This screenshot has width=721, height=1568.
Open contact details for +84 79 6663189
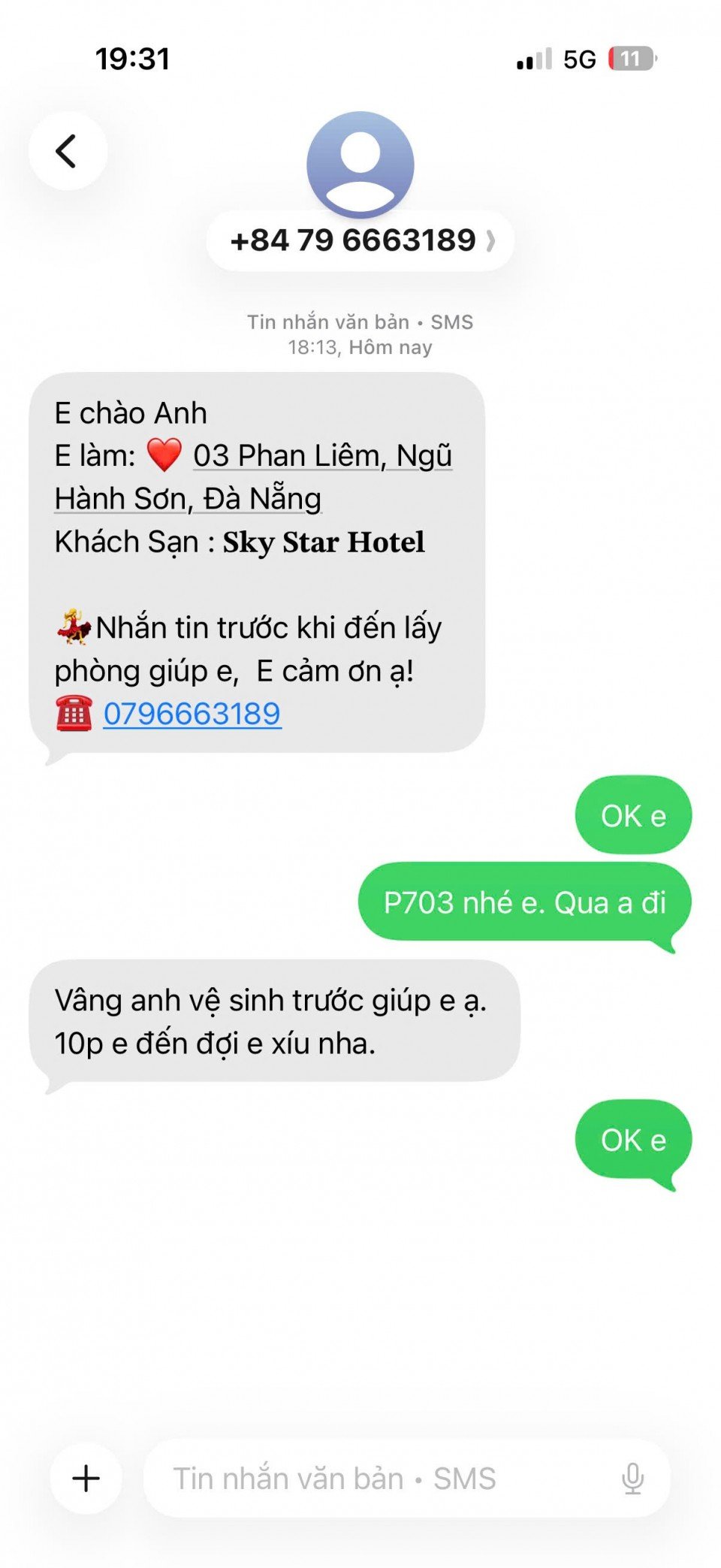tap(360, 240)
